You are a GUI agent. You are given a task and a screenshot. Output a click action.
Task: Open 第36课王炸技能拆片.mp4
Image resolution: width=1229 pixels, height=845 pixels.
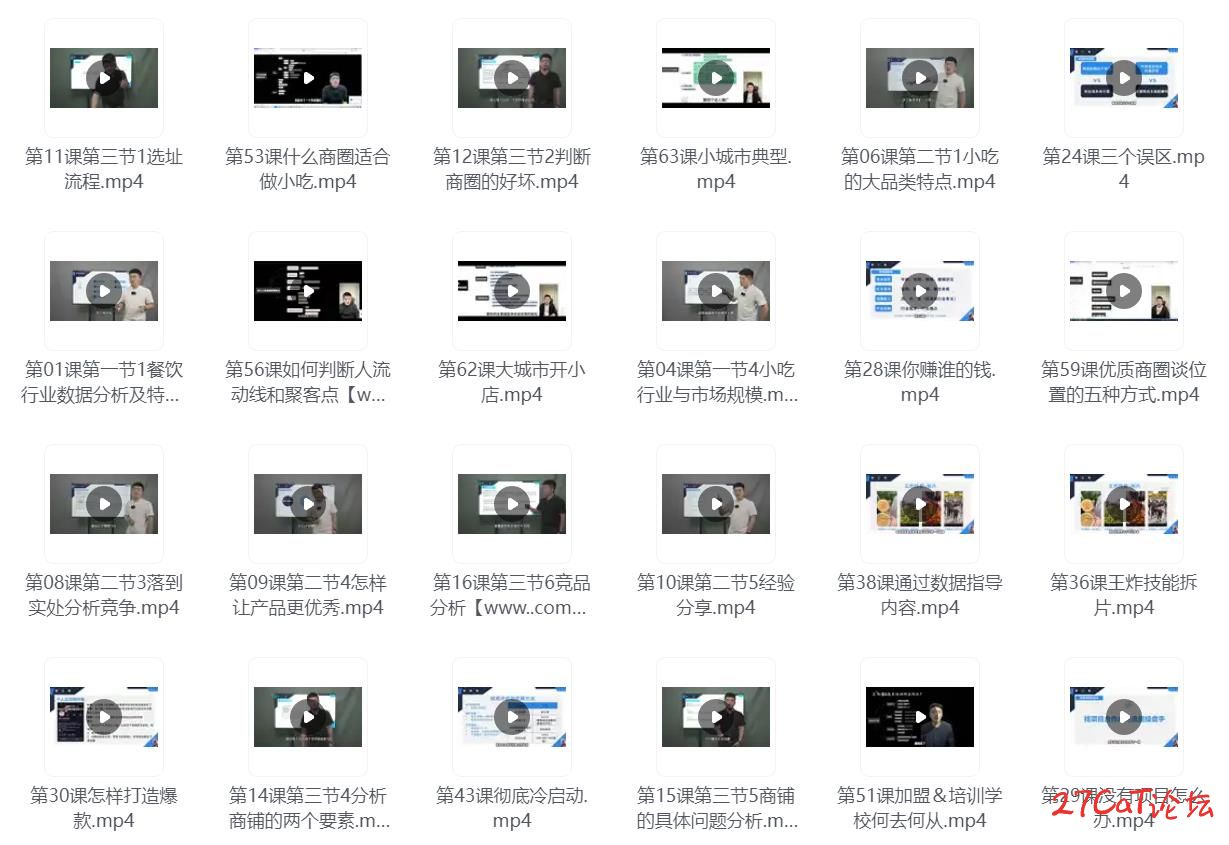1124,504
